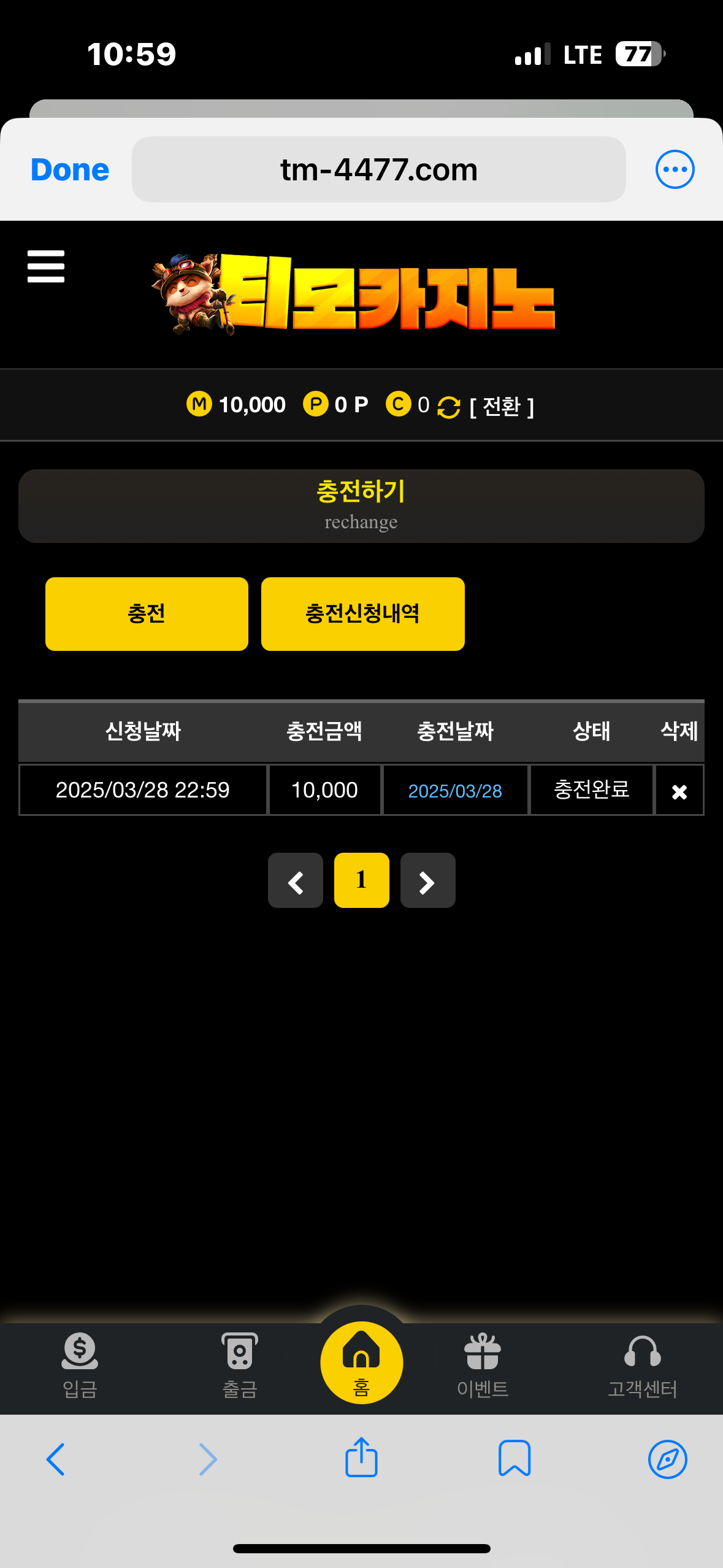The width and height of the screenshot is (723, 1568).
Task: Open the 고객센터 customer support
Action: [642, 1364]
